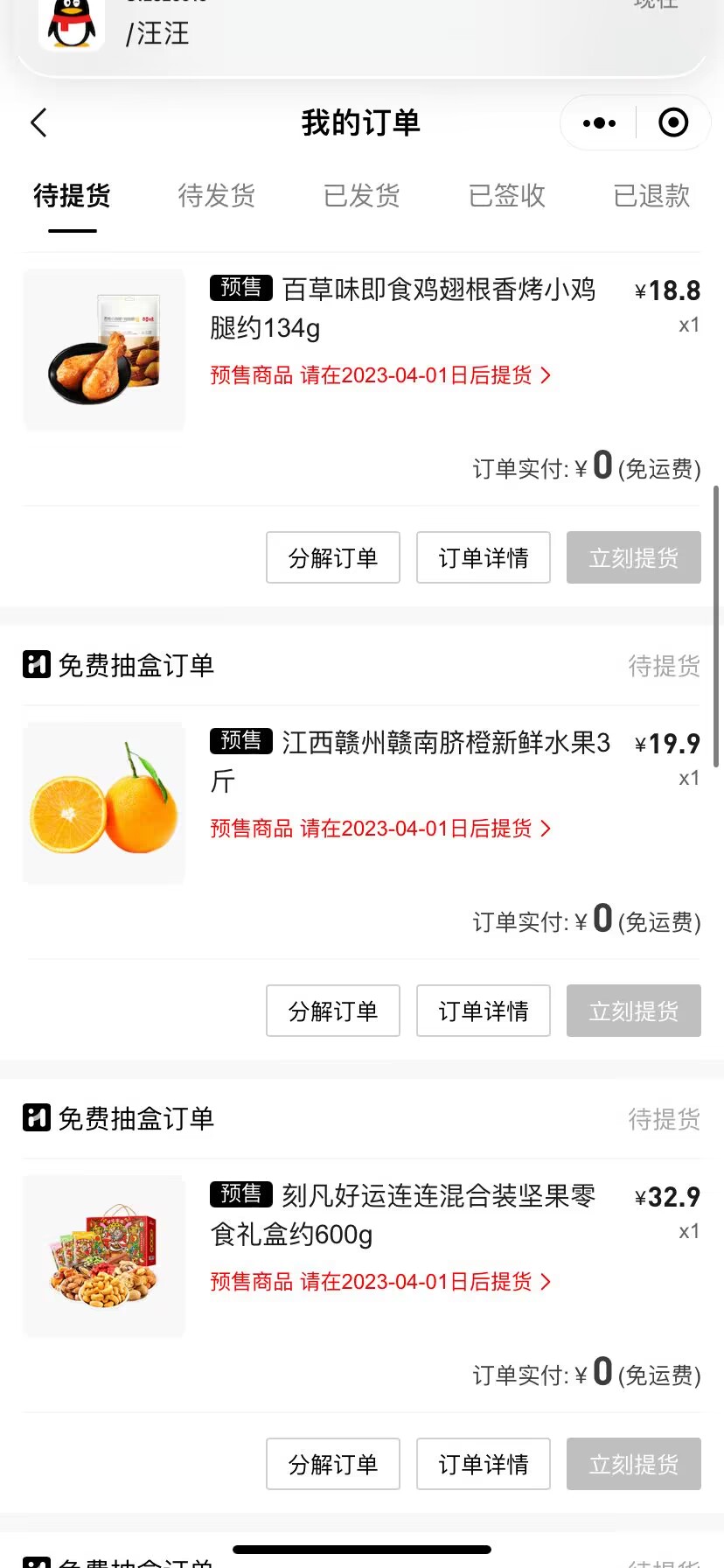Tap 分解订单 for the nut gift box order

[333, 1464]
